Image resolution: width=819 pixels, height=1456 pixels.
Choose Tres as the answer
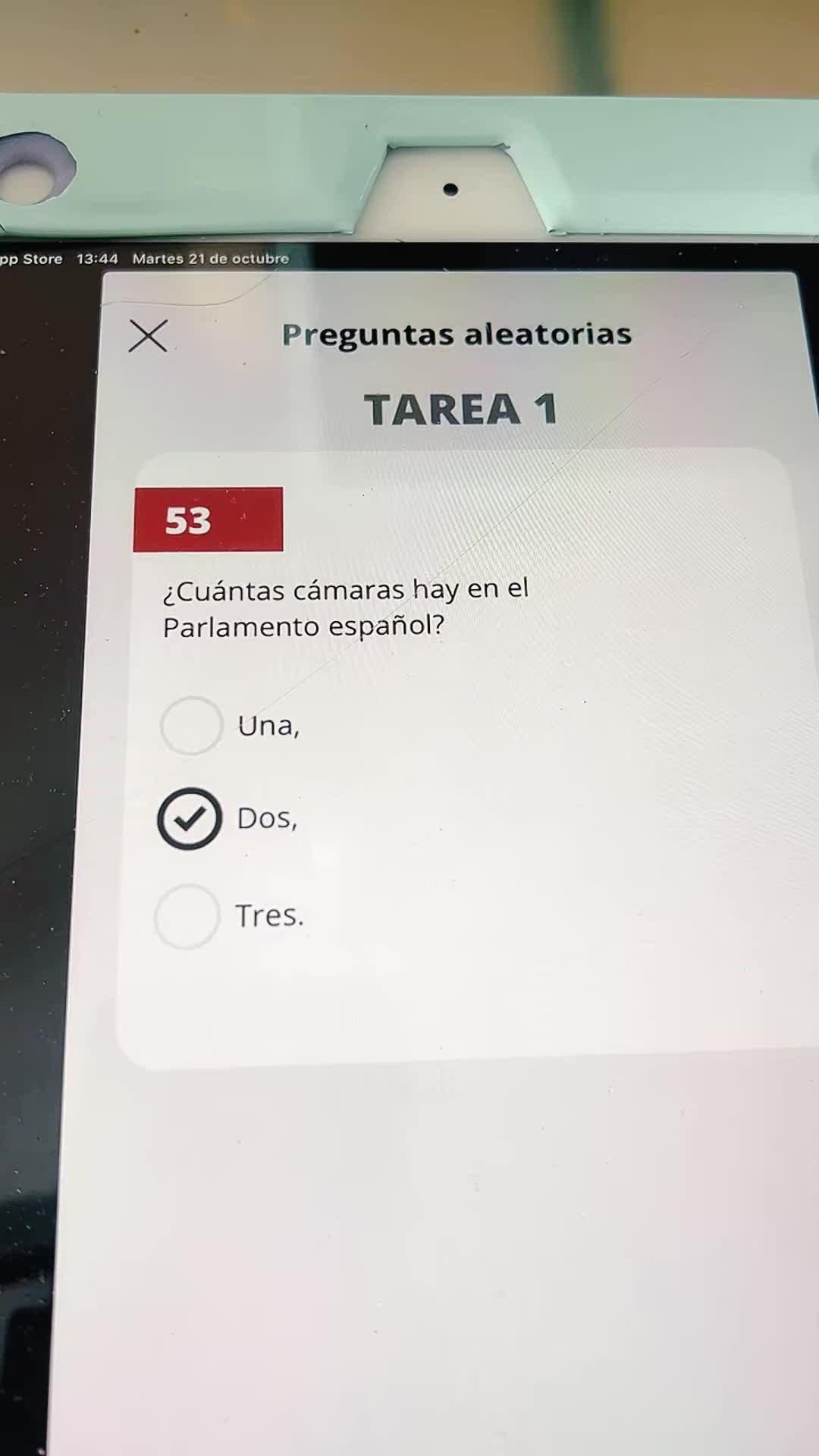click(187, 916)
